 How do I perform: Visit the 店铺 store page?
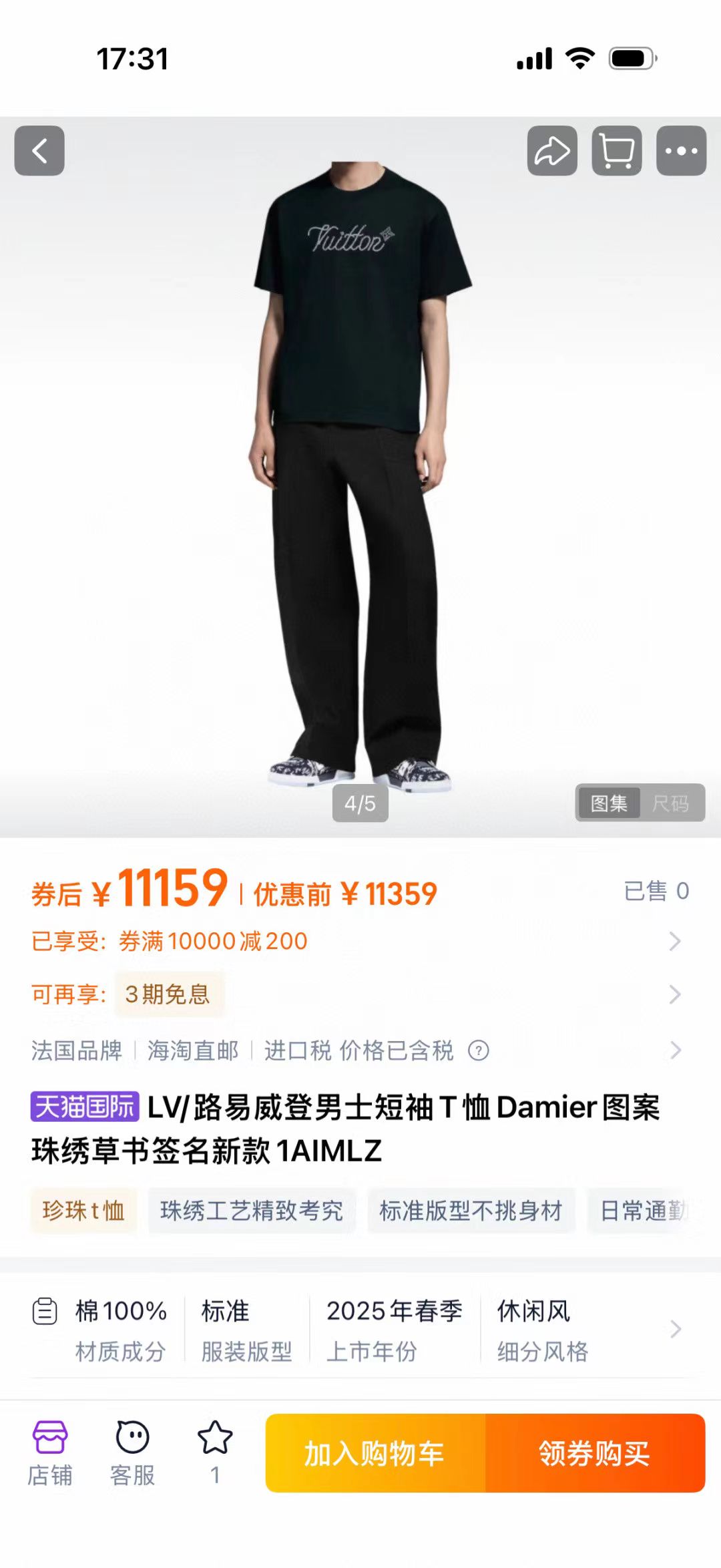[49, 1453]
